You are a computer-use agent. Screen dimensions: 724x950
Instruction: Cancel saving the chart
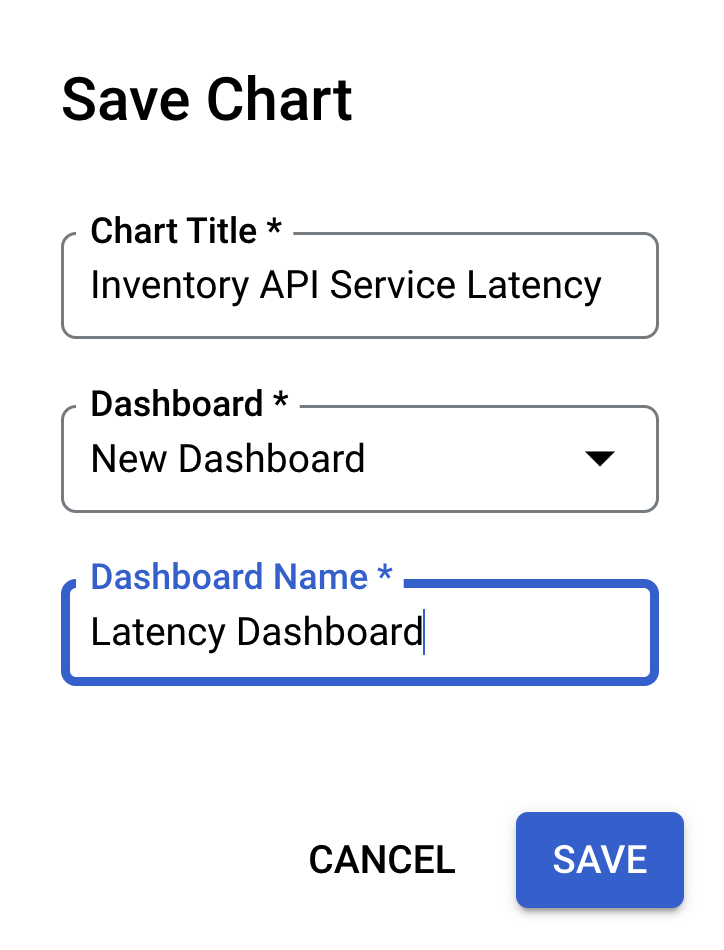coord(382,860)
